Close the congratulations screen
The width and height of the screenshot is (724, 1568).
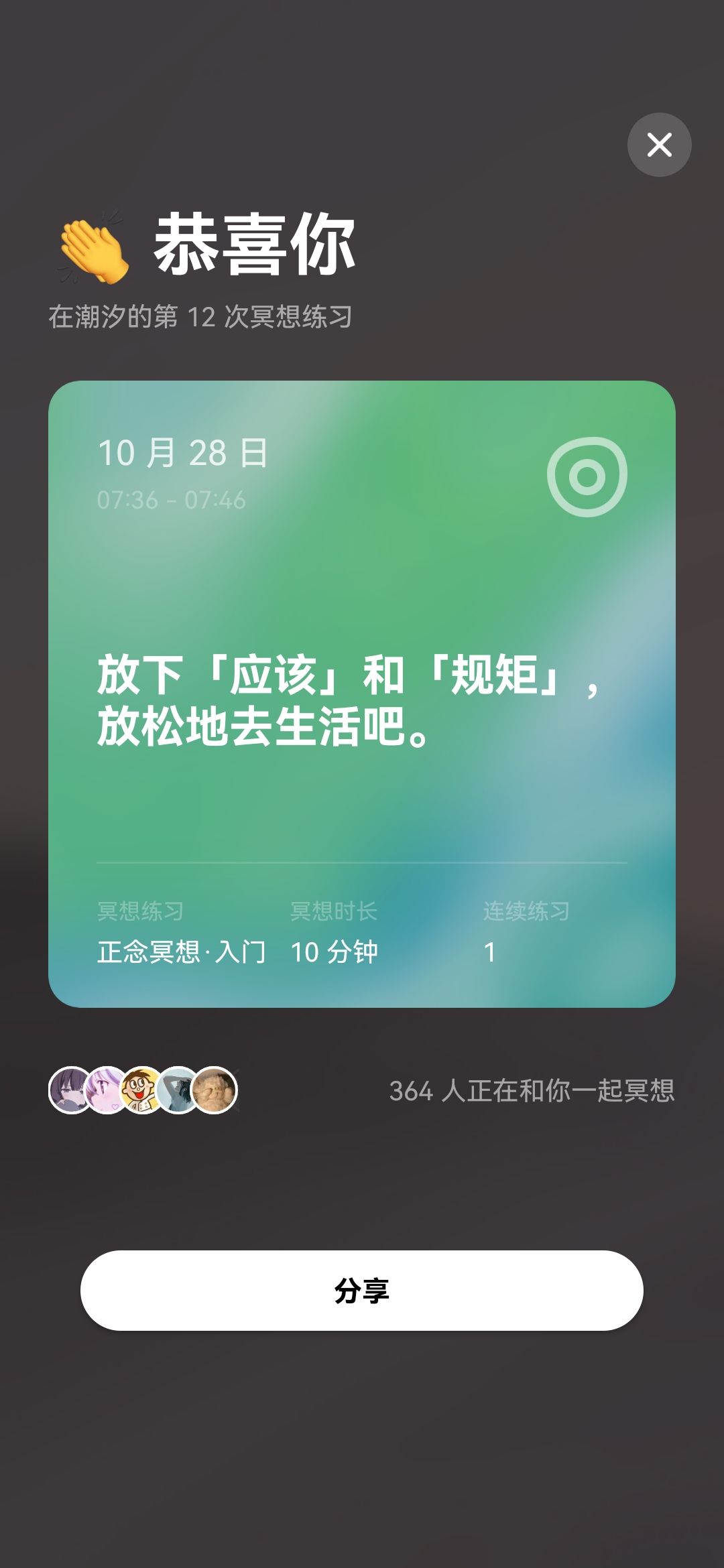click(659, 145)
